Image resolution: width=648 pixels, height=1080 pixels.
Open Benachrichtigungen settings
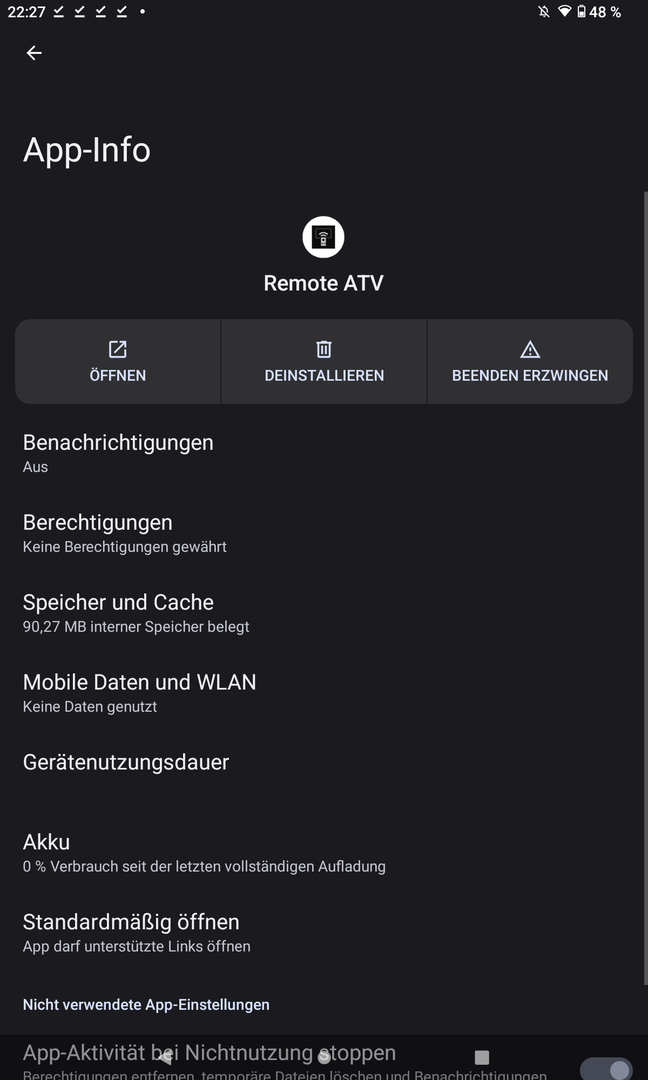(324, 453)
